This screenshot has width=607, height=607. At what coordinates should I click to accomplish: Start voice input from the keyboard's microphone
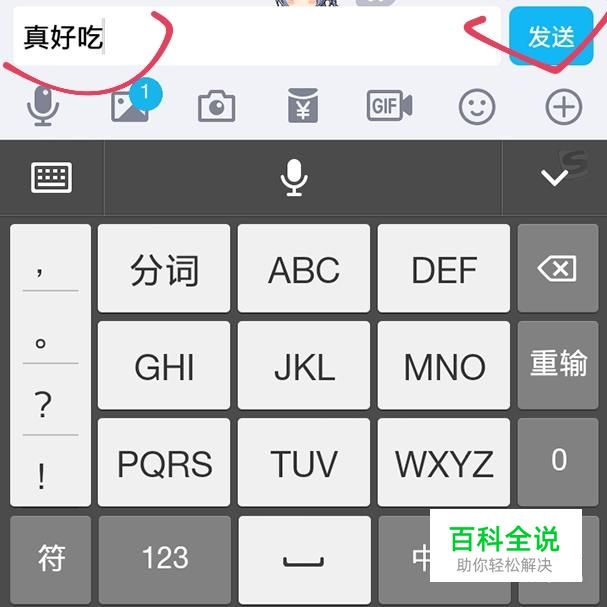pyautogui.click(x=293, y=178)
